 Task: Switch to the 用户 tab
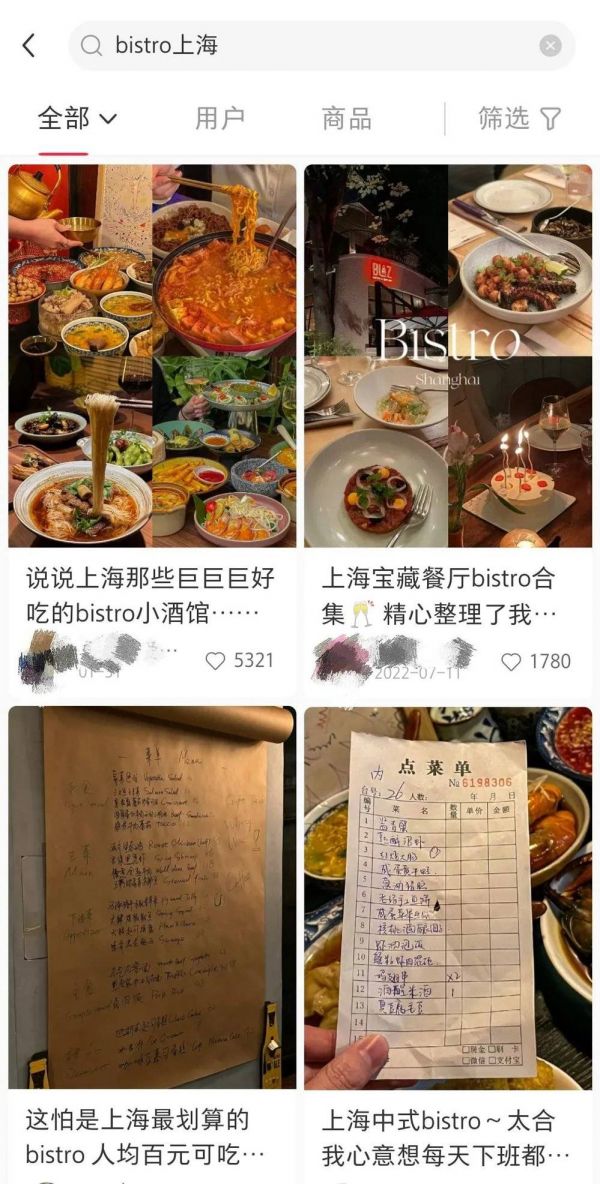click(x=220, y=119)
